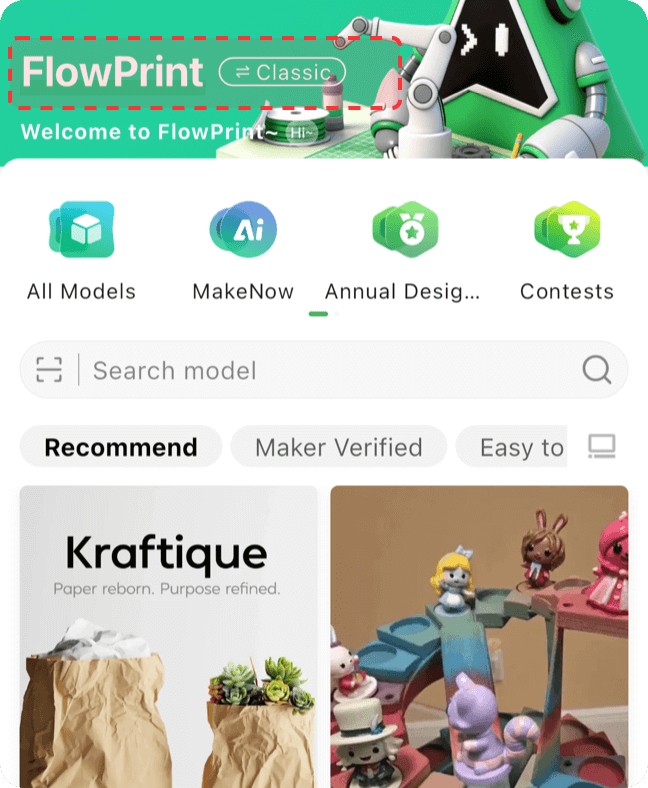The width and height of the screenshot is (648, 788).
Task: Tap the Search model field
Action: 320,371
